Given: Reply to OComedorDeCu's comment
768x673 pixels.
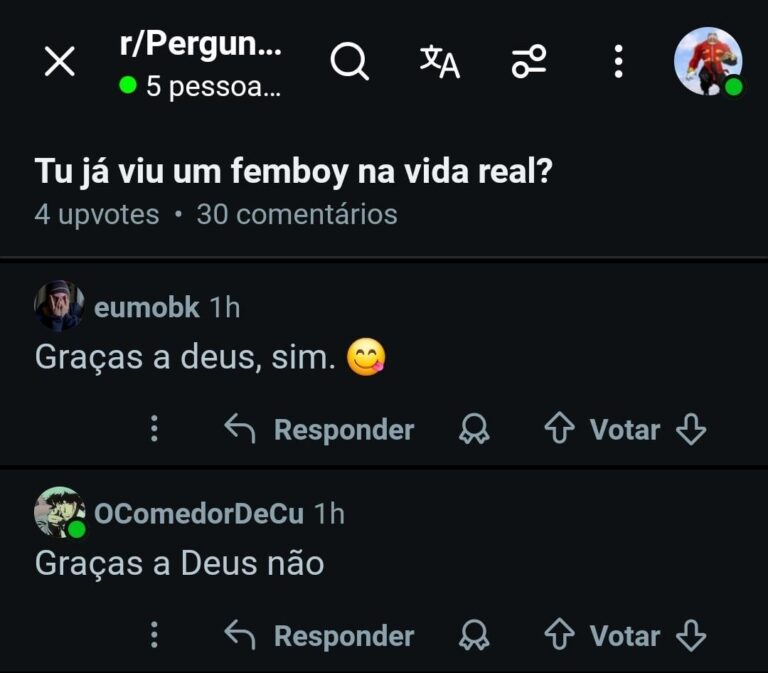Looking at the screenshot, I should coord(319,636).
